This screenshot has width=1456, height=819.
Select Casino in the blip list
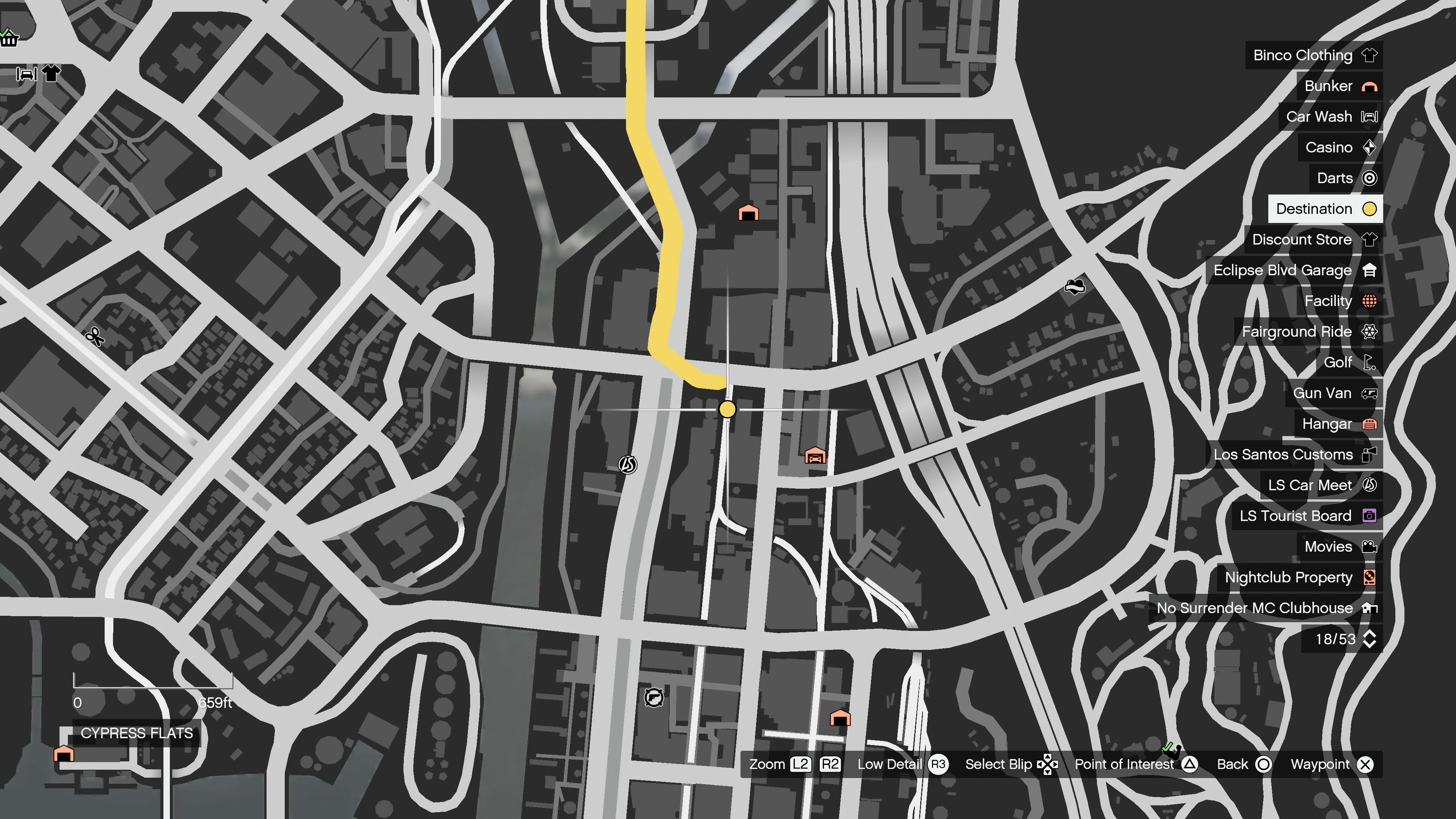[1340, 147]
